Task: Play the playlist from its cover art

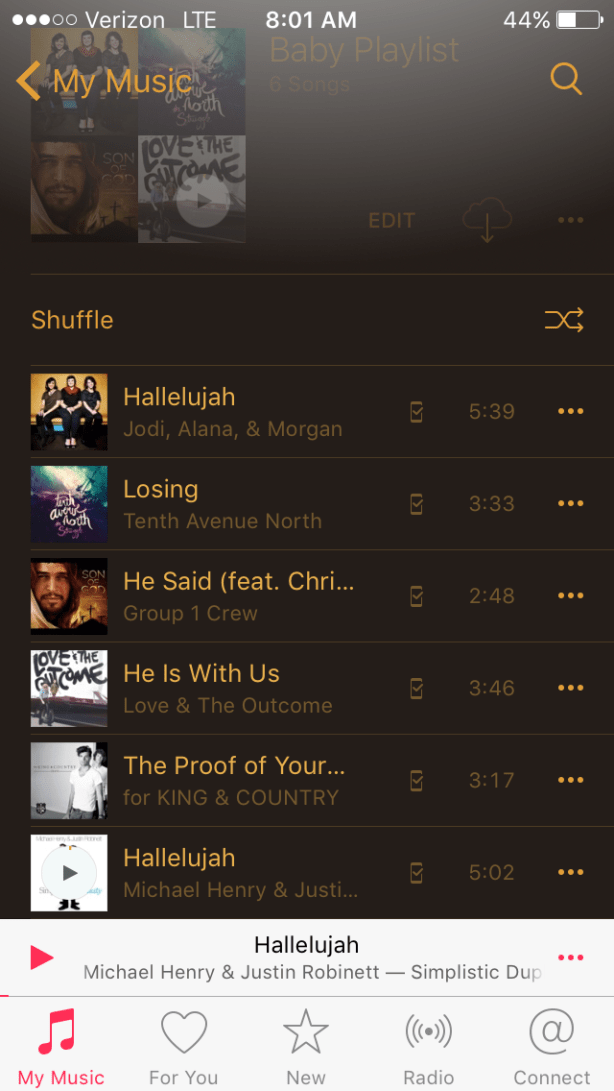Action: coord(203,201)
